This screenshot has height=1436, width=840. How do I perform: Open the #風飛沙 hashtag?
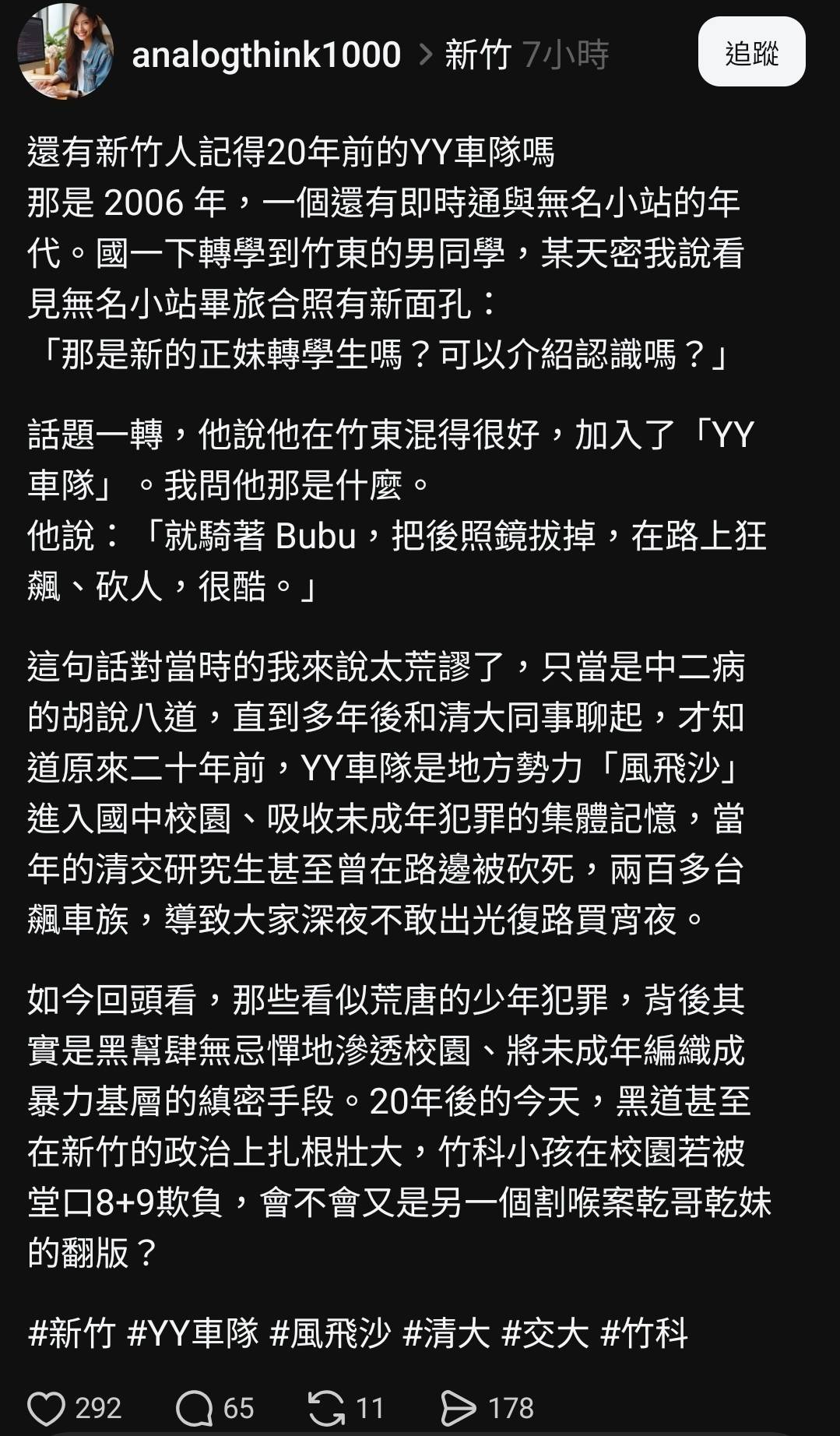329,1332
